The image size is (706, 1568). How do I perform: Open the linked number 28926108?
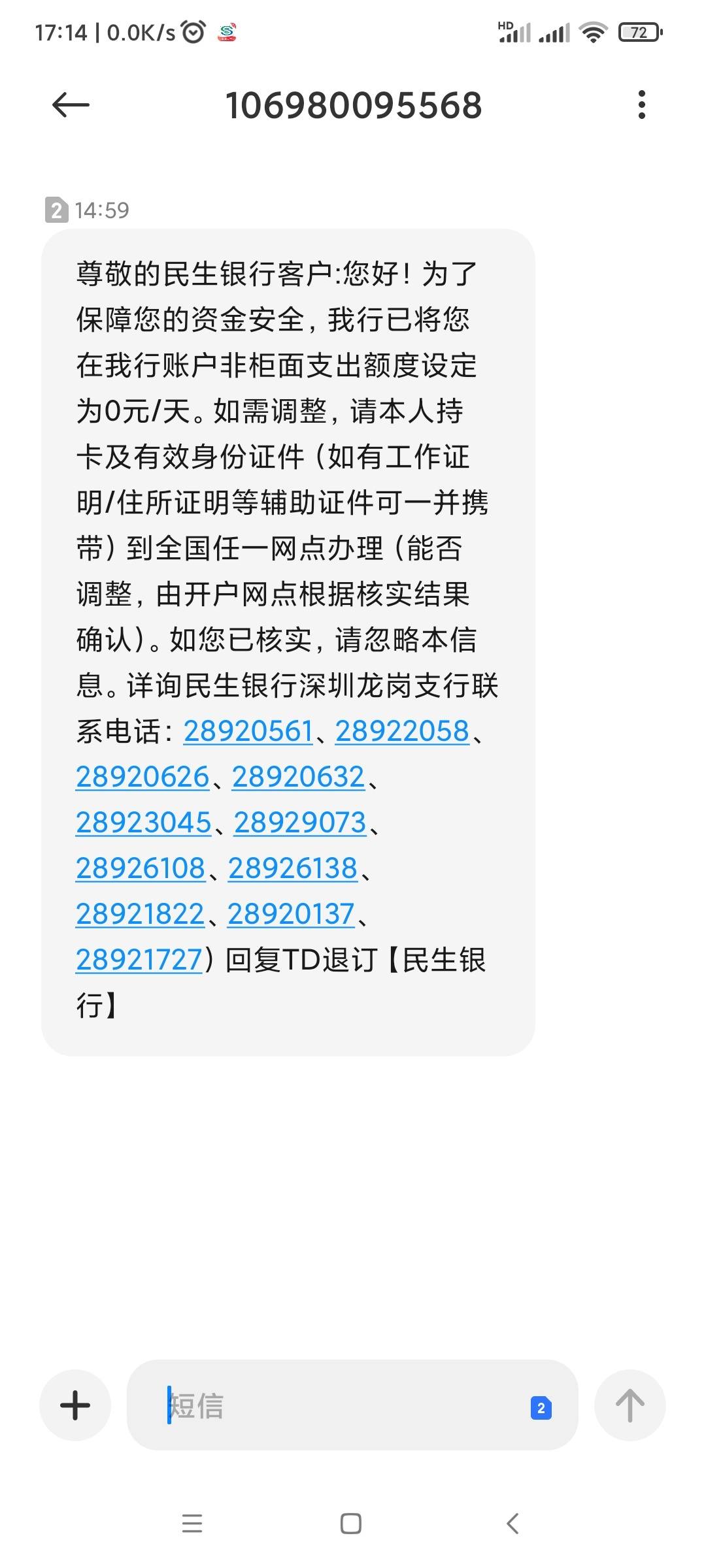click(141, 868)
